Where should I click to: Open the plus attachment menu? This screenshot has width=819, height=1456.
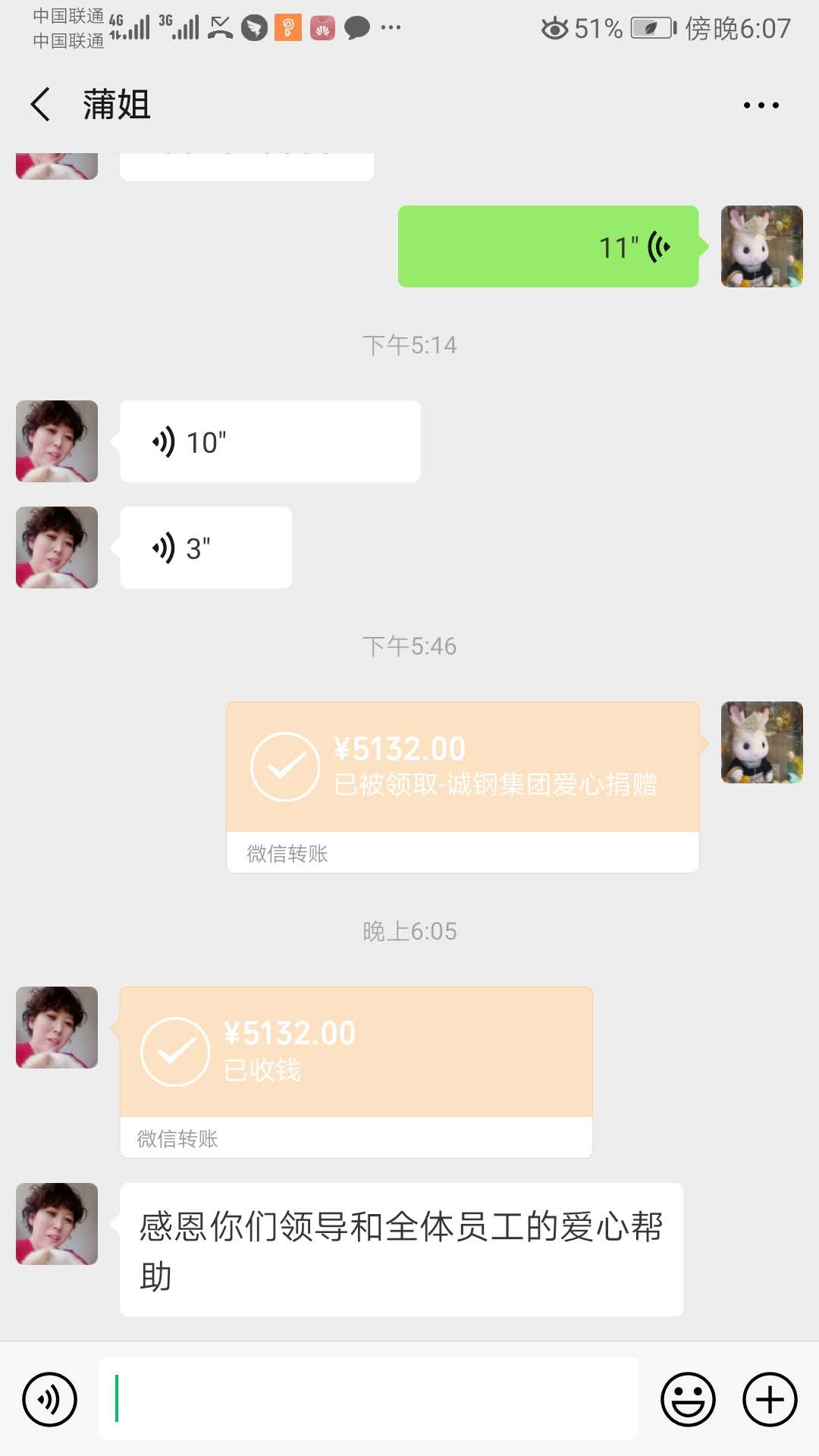coord(769,1399)
